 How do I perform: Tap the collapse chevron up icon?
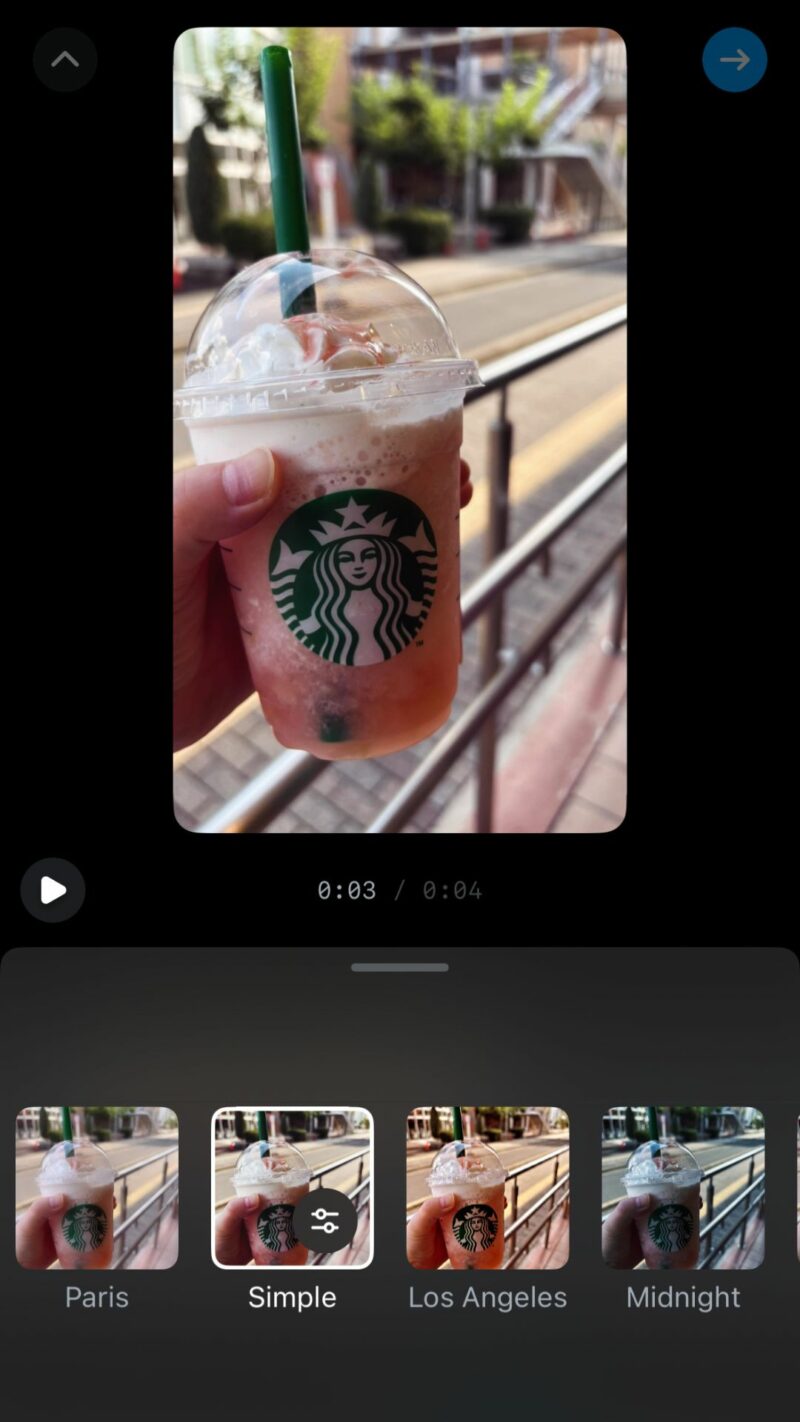pos(65,59)
